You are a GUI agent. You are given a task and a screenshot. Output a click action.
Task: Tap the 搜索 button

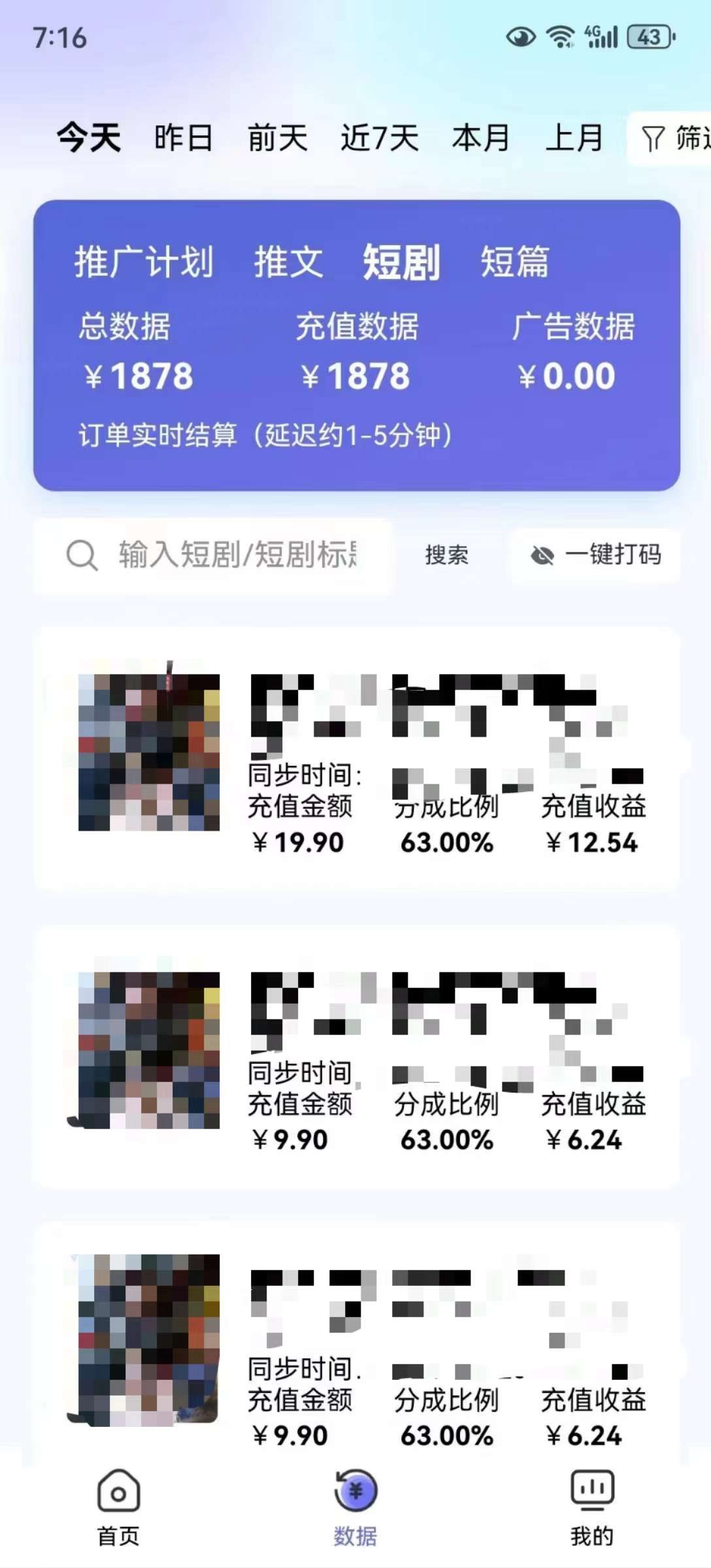tap(447, 556)
